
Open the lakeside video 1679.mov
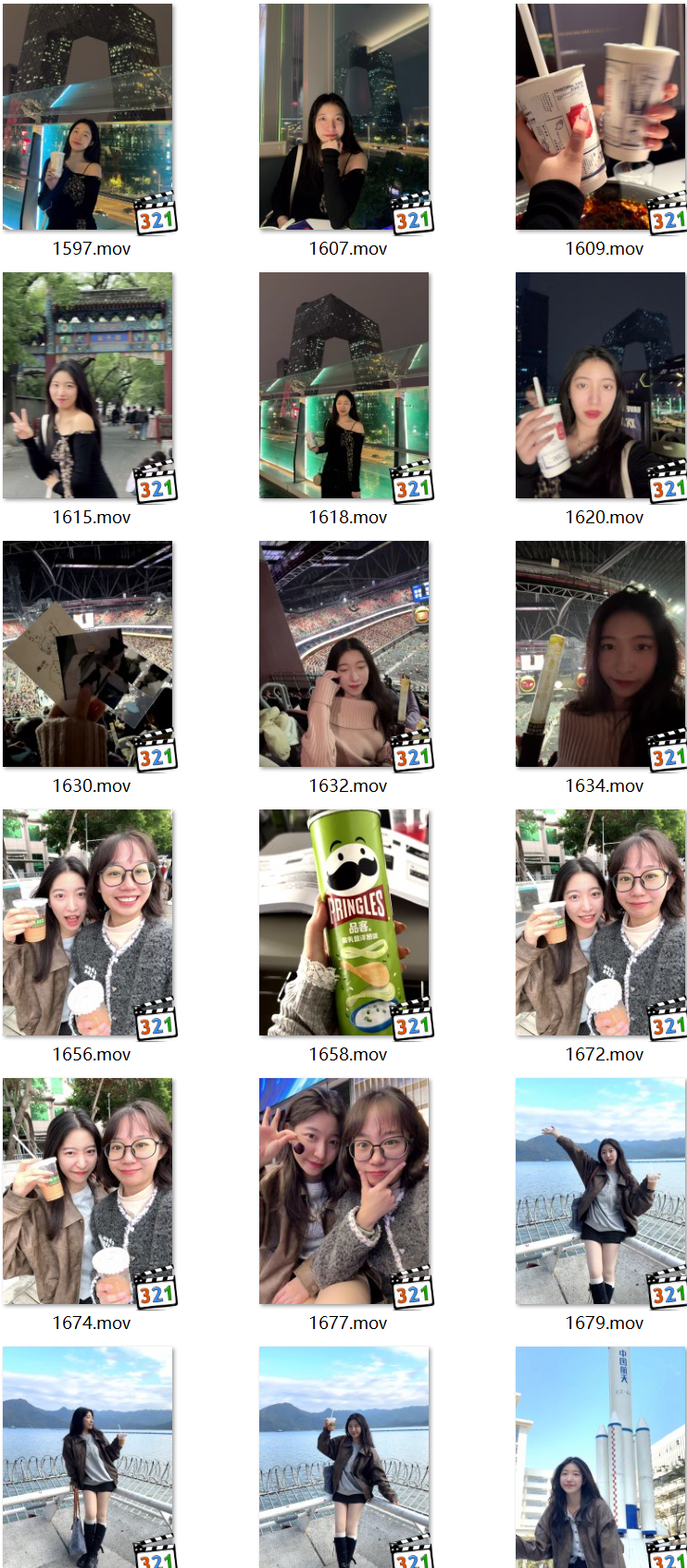[x=601, y=1192]
